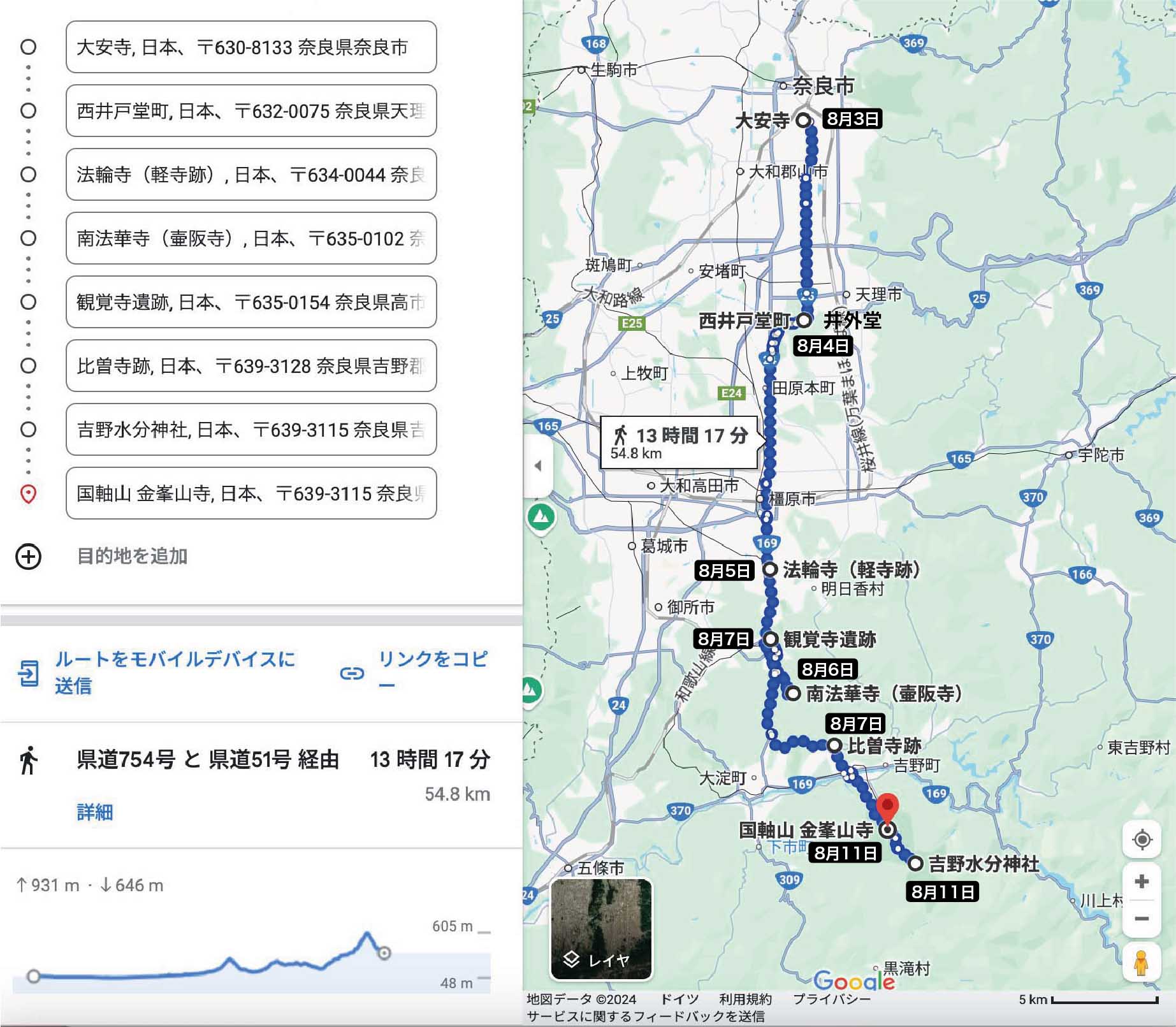Edit the 南法華寺（壷阪寺） waypoint field
1176x1027 pixels.
tap(250, 238)
